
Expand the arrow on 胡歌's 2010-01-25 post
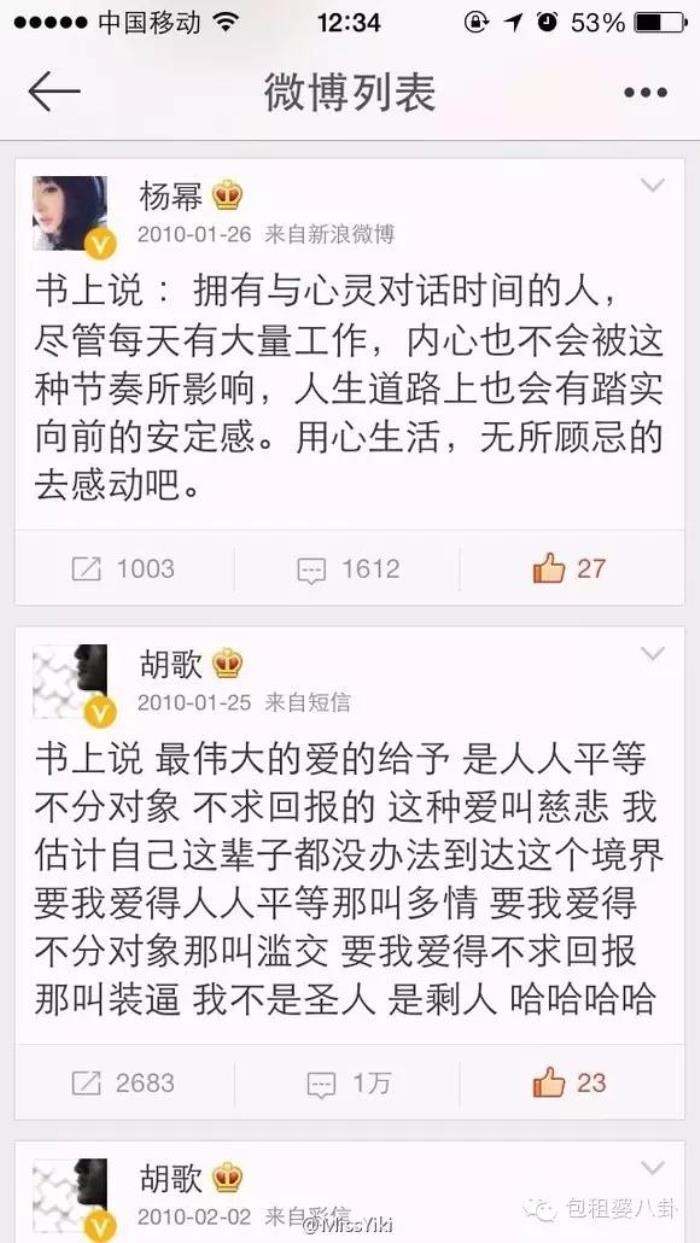(x=652, y=655)
